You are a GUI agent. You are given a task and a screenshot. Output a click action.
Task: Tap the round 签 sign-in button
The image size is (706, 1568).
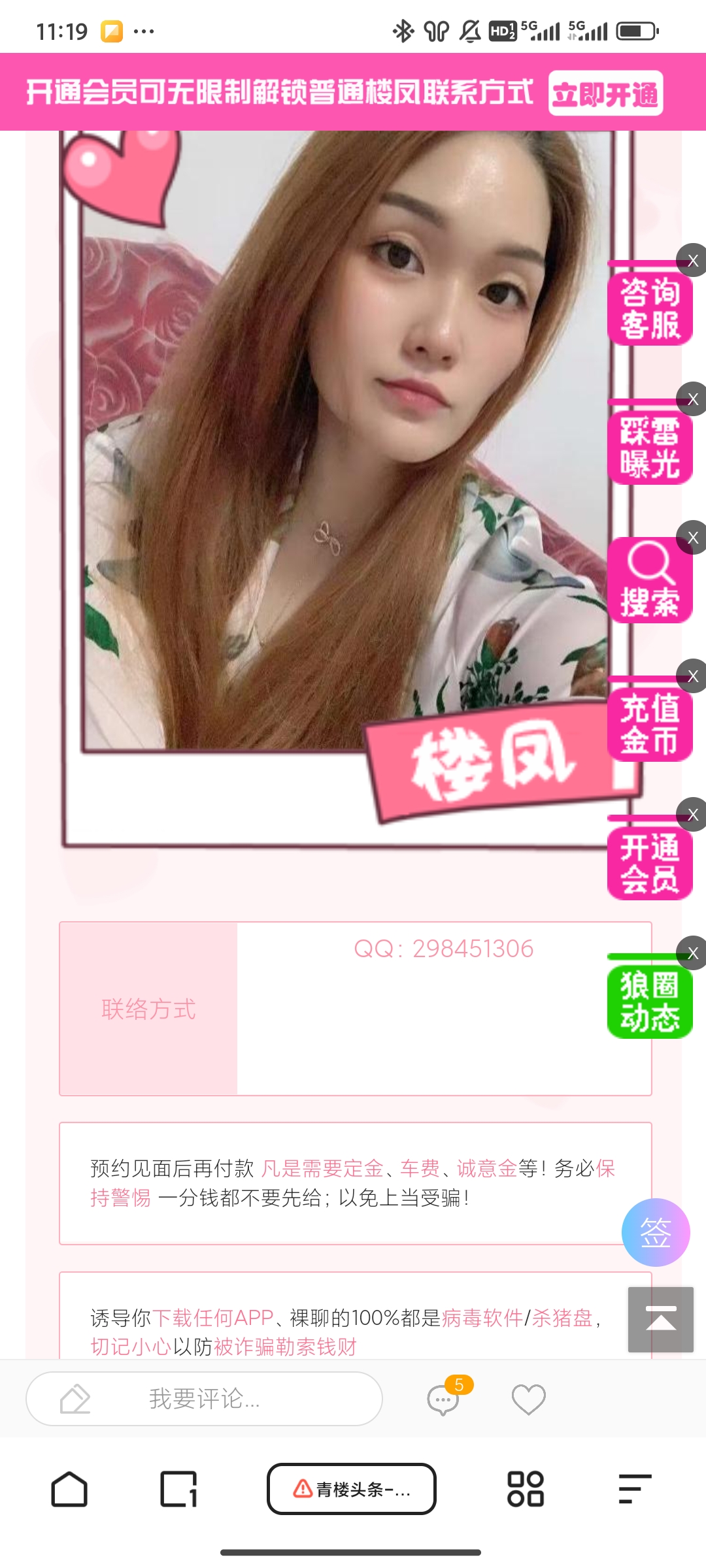[655, 1232]
